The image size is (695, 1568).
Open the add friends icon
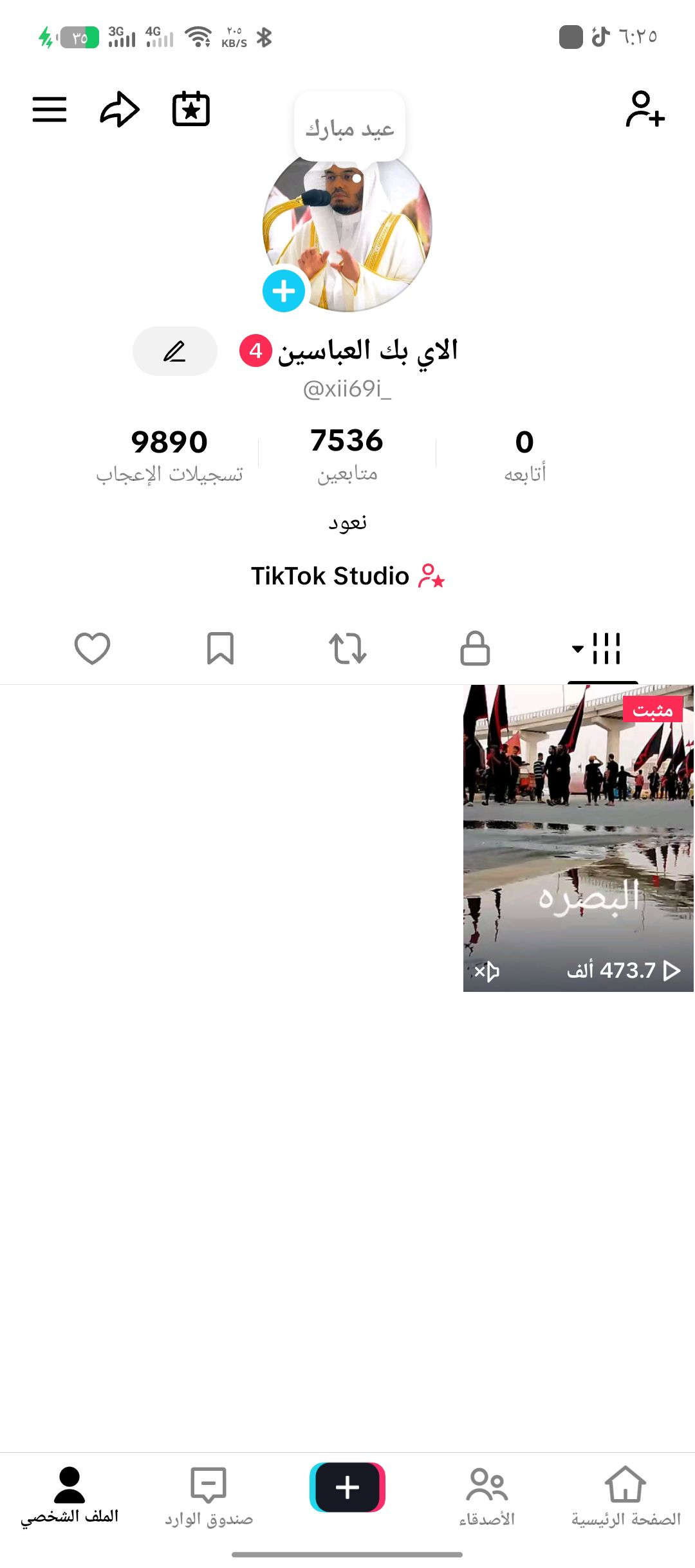(x=645, y=109)
